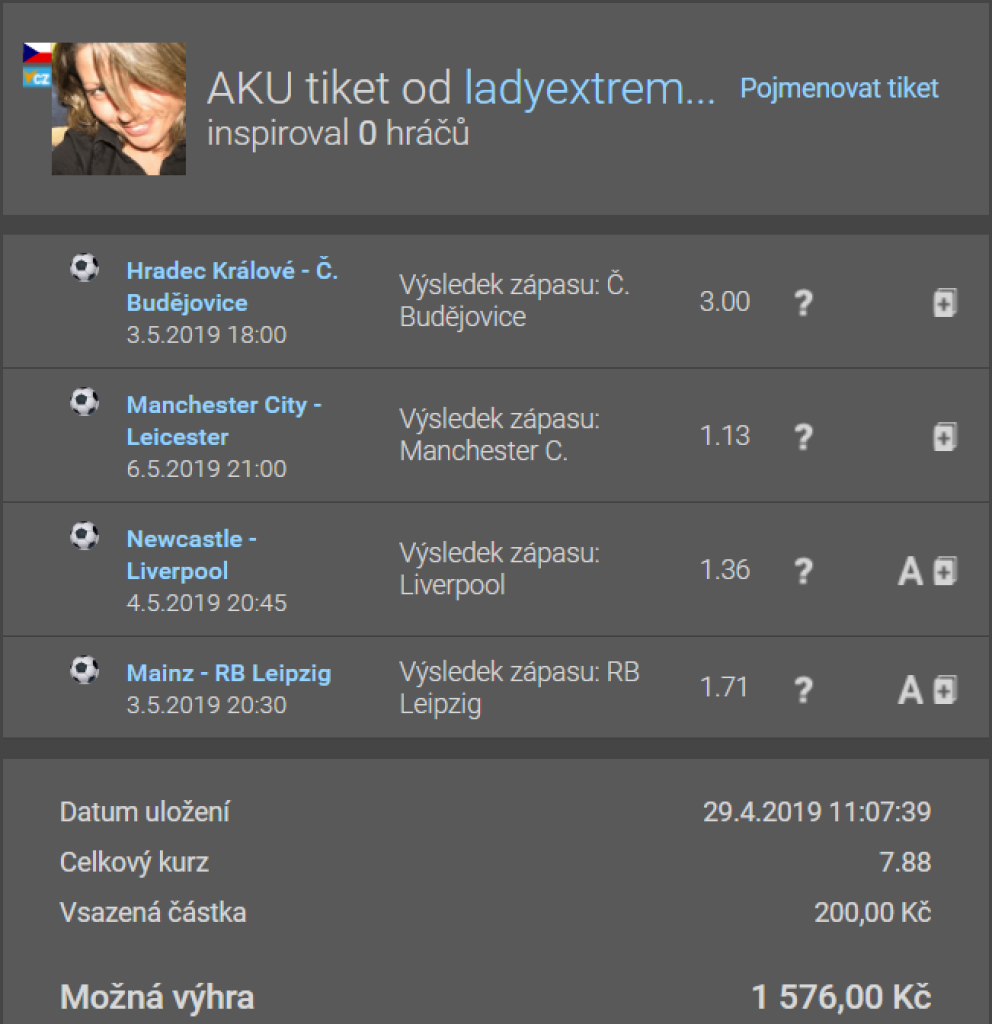Open ladyextrem's profile photo

pyautogui.click(x=118, y=109)
